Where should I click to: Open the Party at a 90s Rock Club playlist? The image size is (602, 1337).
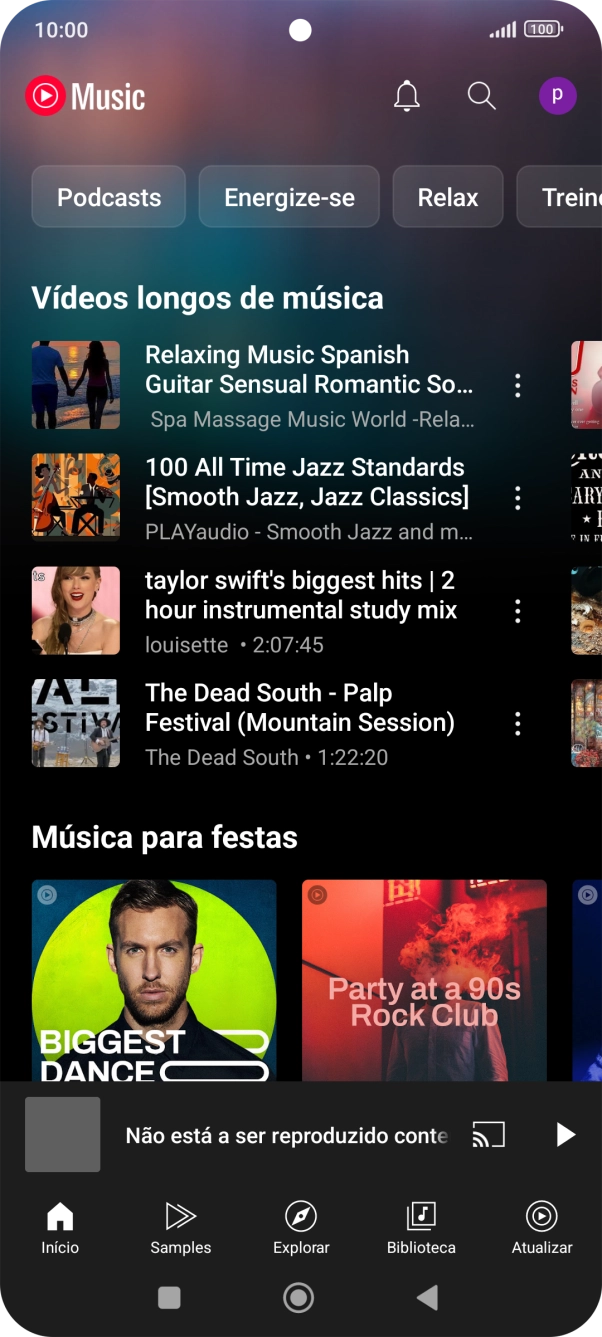point(424,980)
